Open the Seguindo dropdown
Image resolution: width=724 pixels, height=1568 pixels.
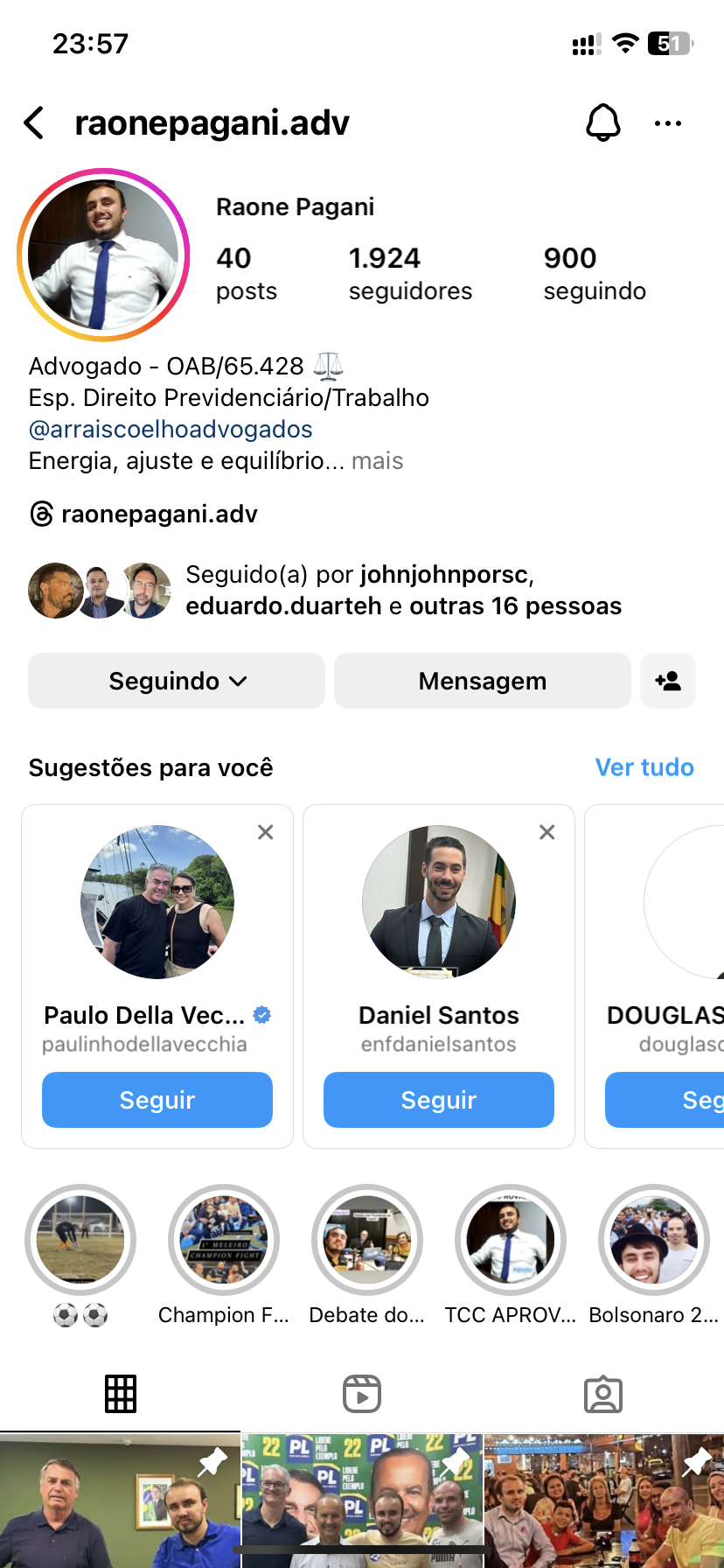tap(177, 681)
